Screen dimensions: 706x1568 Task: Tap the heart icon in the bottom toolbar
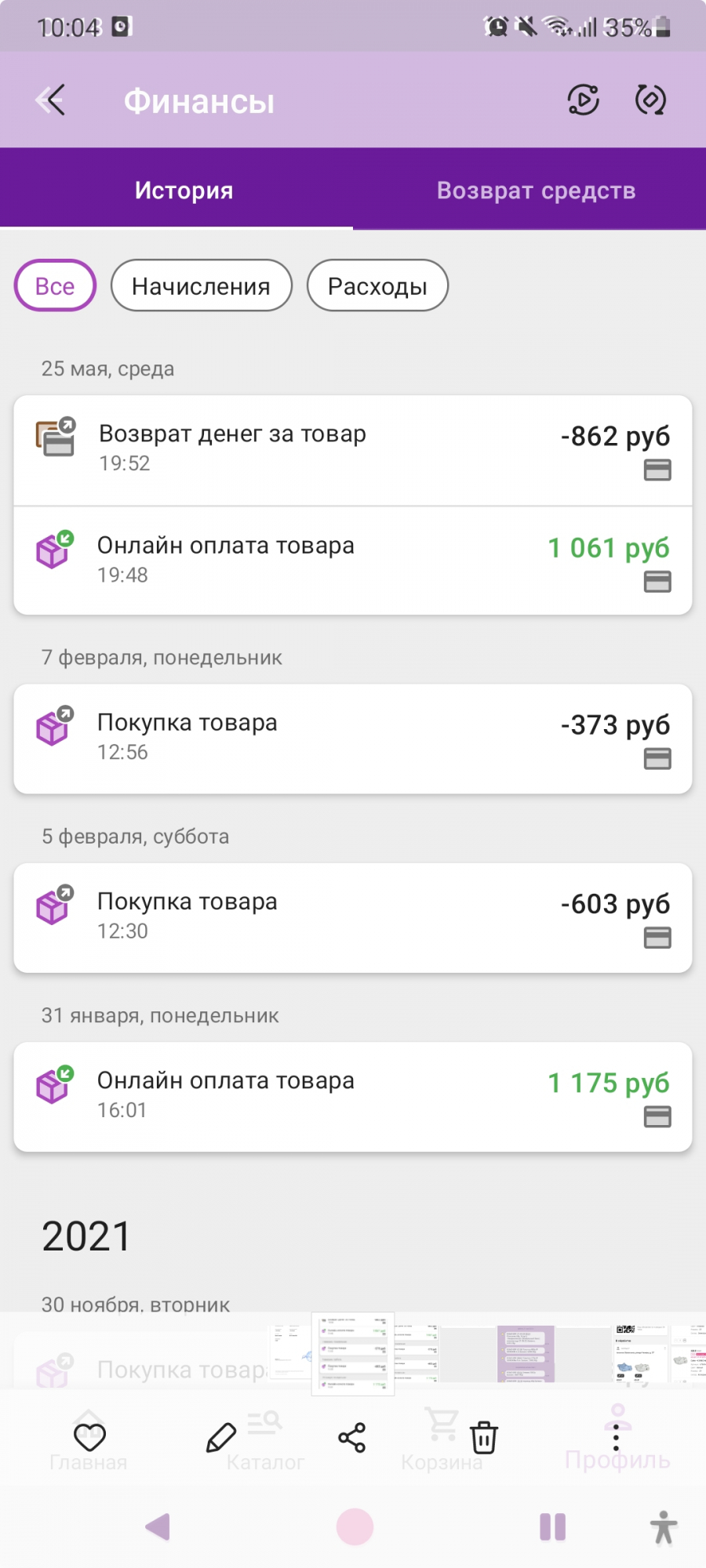(89, 1437)
